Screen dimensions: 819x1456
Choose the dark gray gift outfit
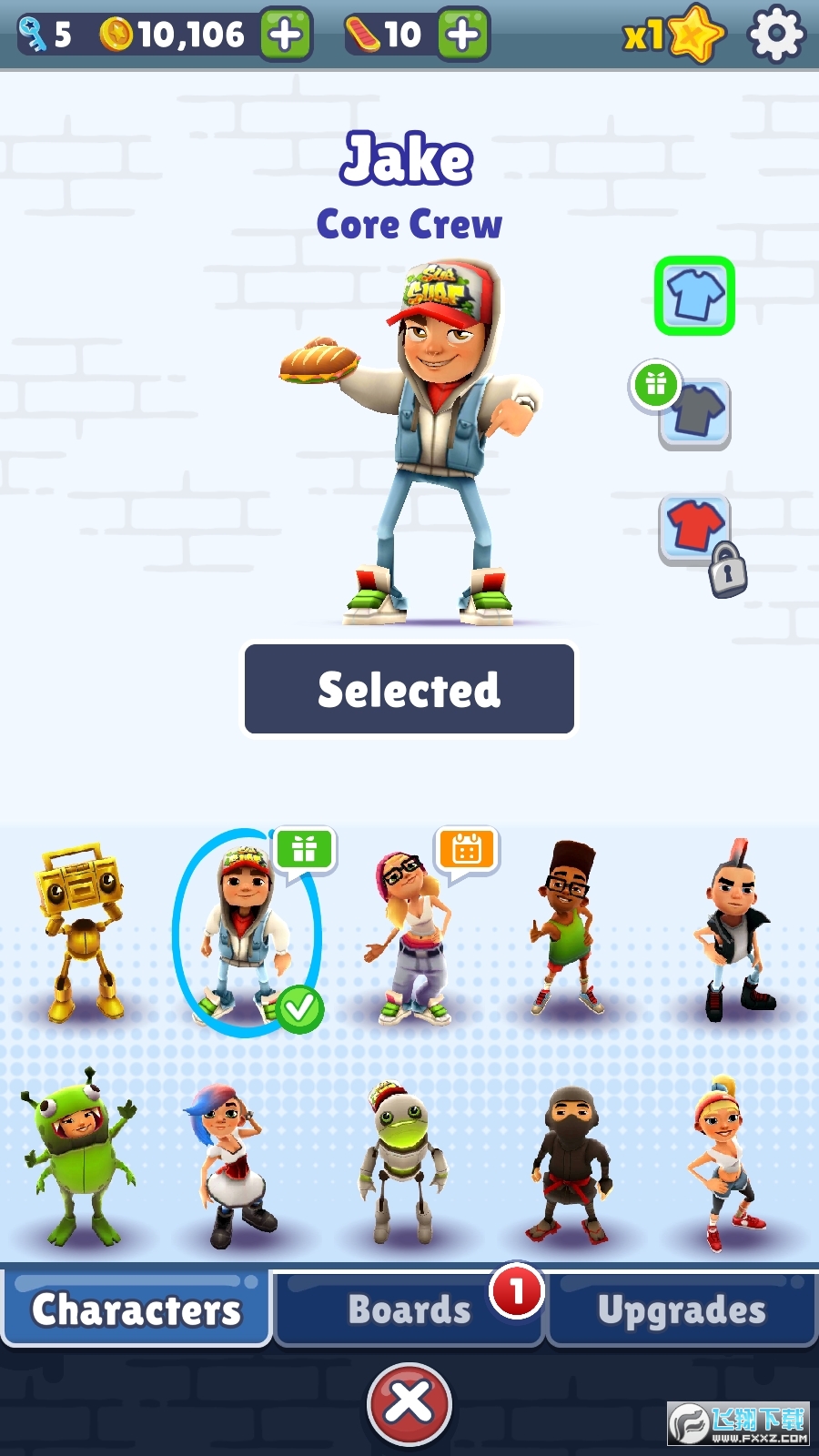point(694,414)
